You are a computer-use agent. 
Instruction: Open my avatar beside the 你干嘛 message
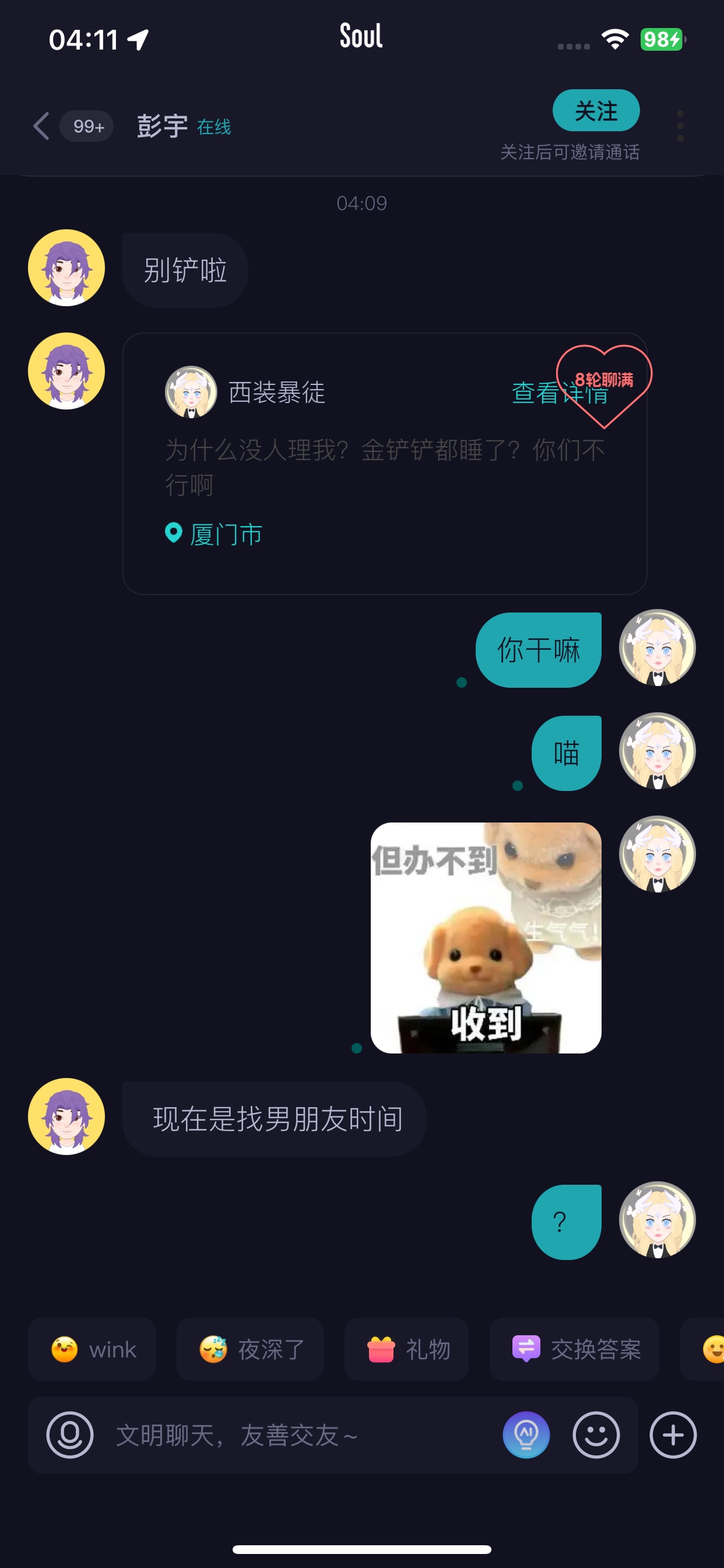point(657,647)
